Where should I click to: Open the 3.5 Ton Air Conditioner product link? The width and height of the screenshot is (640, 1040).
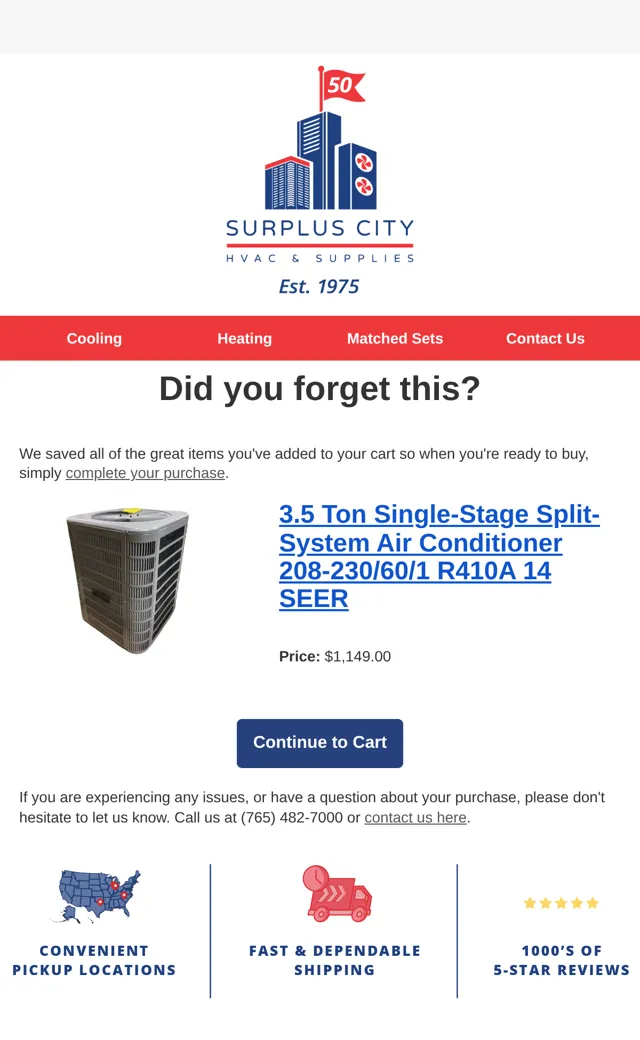[439, 556]
